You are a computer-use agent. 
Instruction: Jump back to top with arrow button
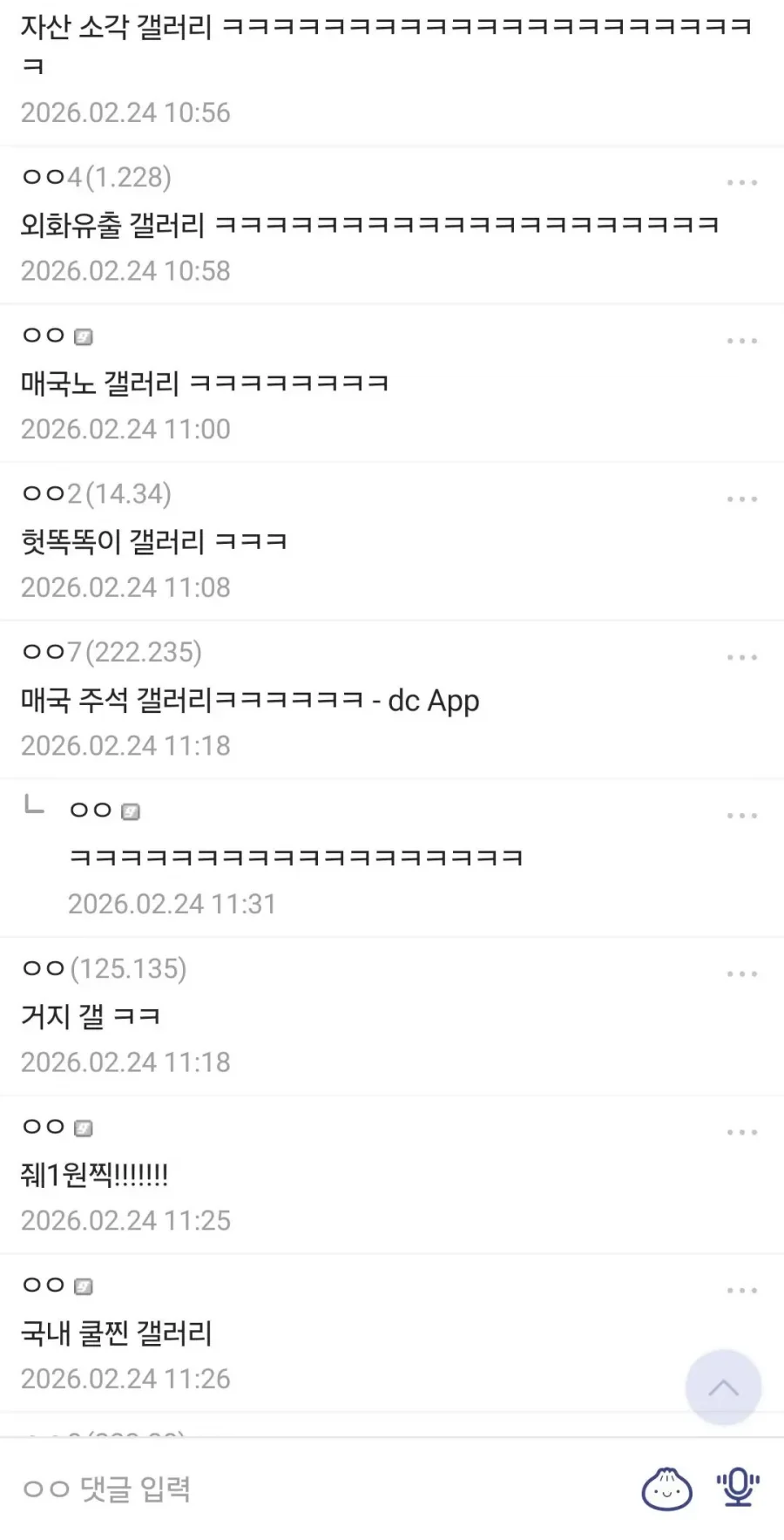coord(723,1387)
